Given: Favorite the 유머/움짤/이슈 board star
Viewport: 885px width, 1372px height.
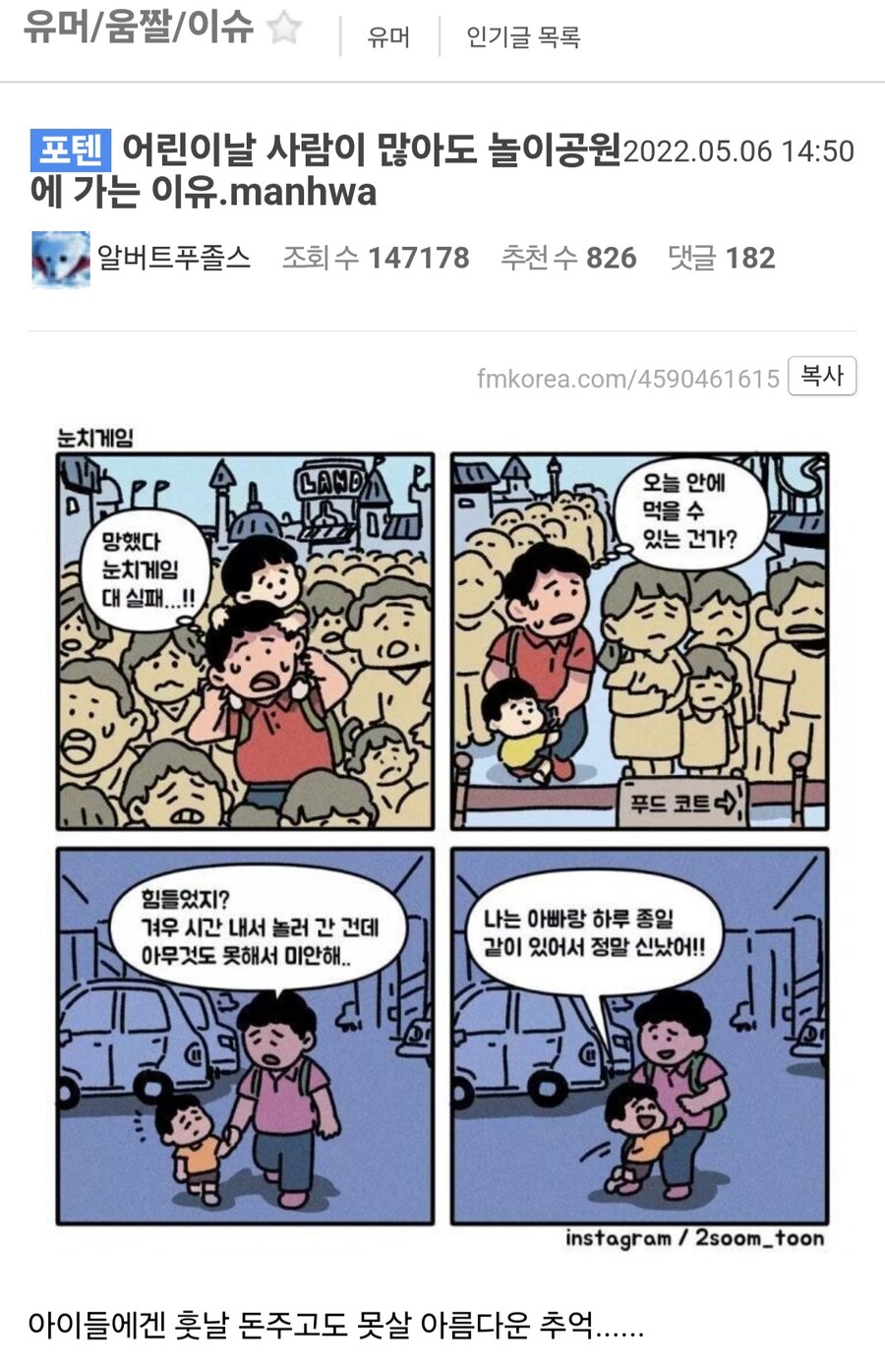Looking at the screenshot, I should pyautogui.click(x=284, y=28).
